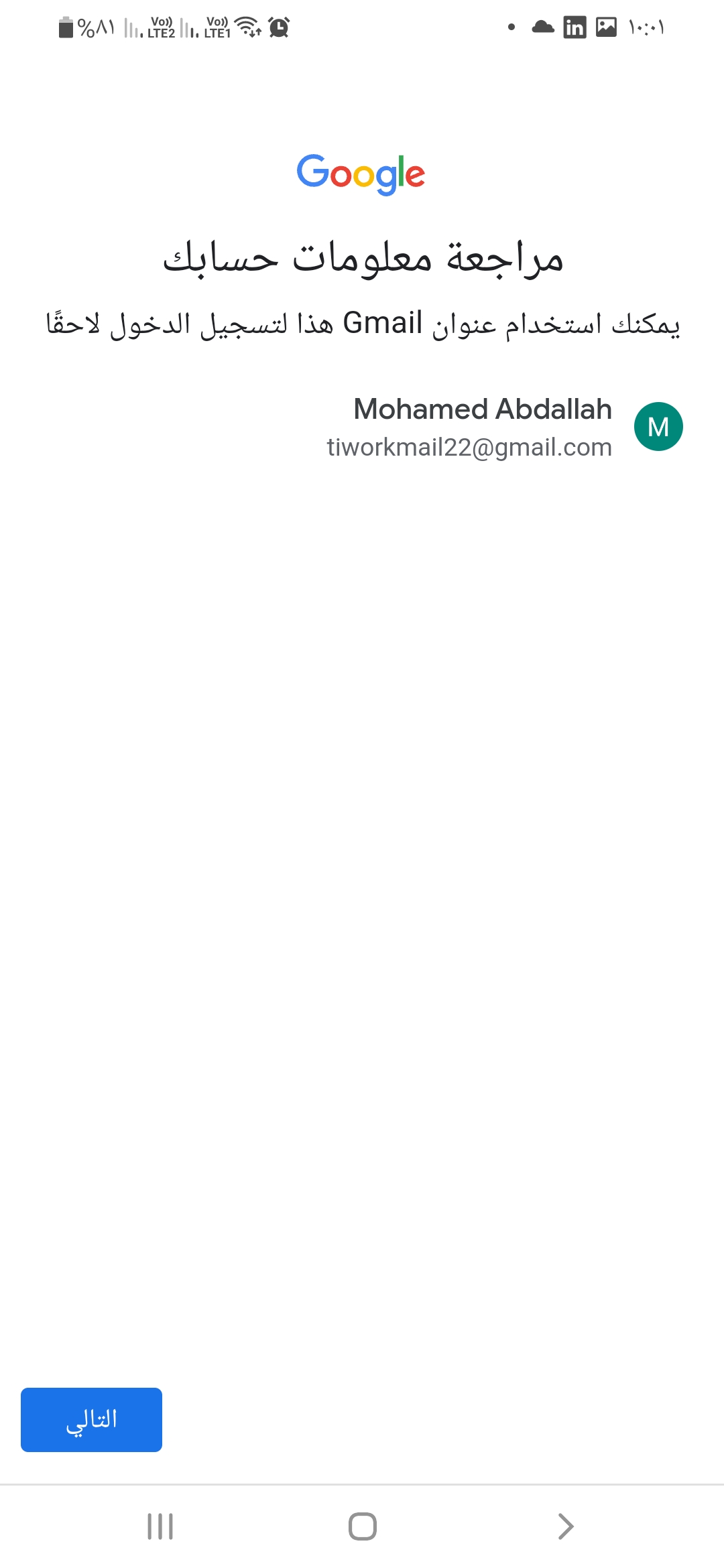This screenshot has width=724, height=1568.
Task: Go to home screen via home button
Action: coord(362,1526)
